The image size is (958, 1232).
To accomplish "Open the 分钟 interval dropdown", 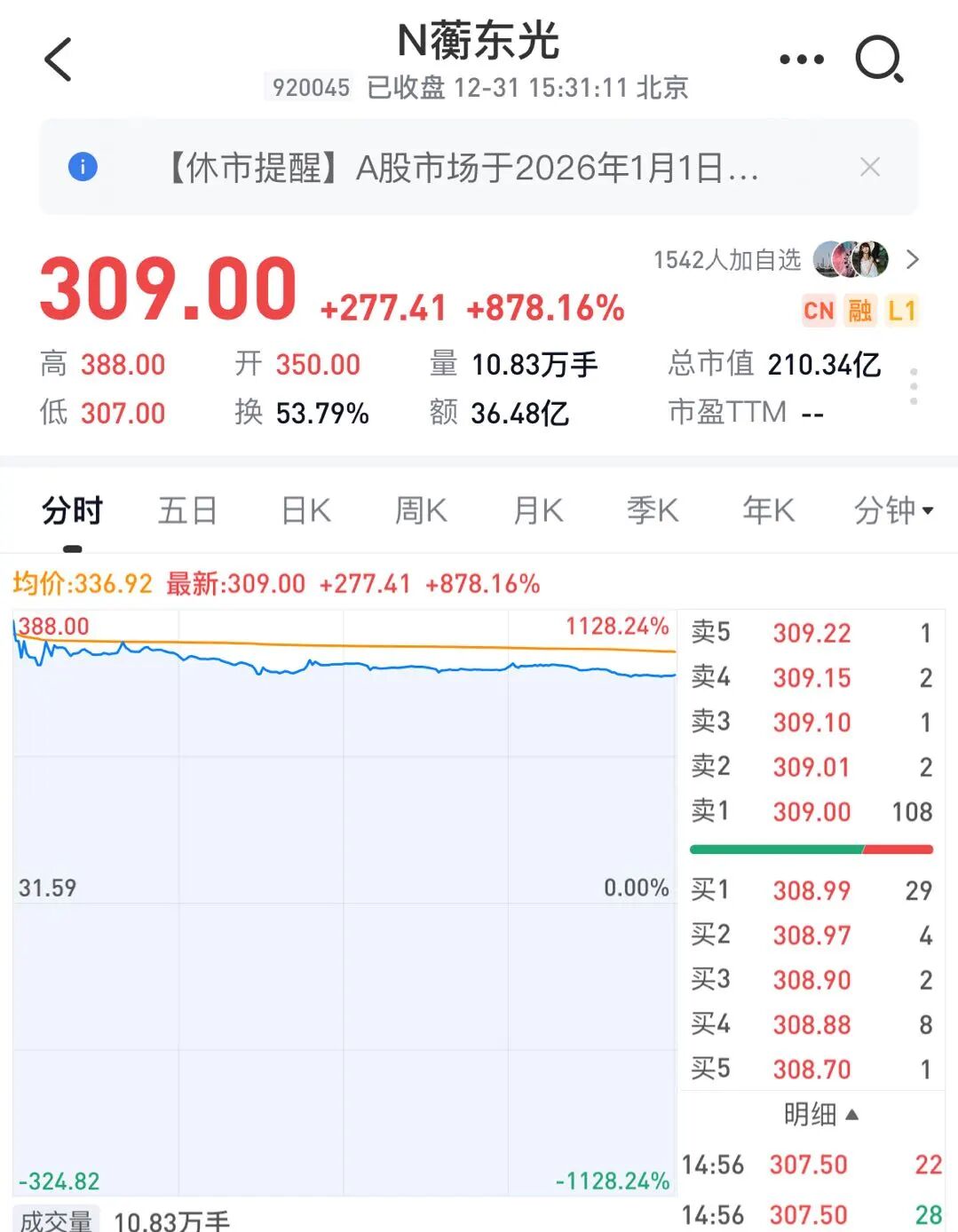I will [x=892, y=511].
